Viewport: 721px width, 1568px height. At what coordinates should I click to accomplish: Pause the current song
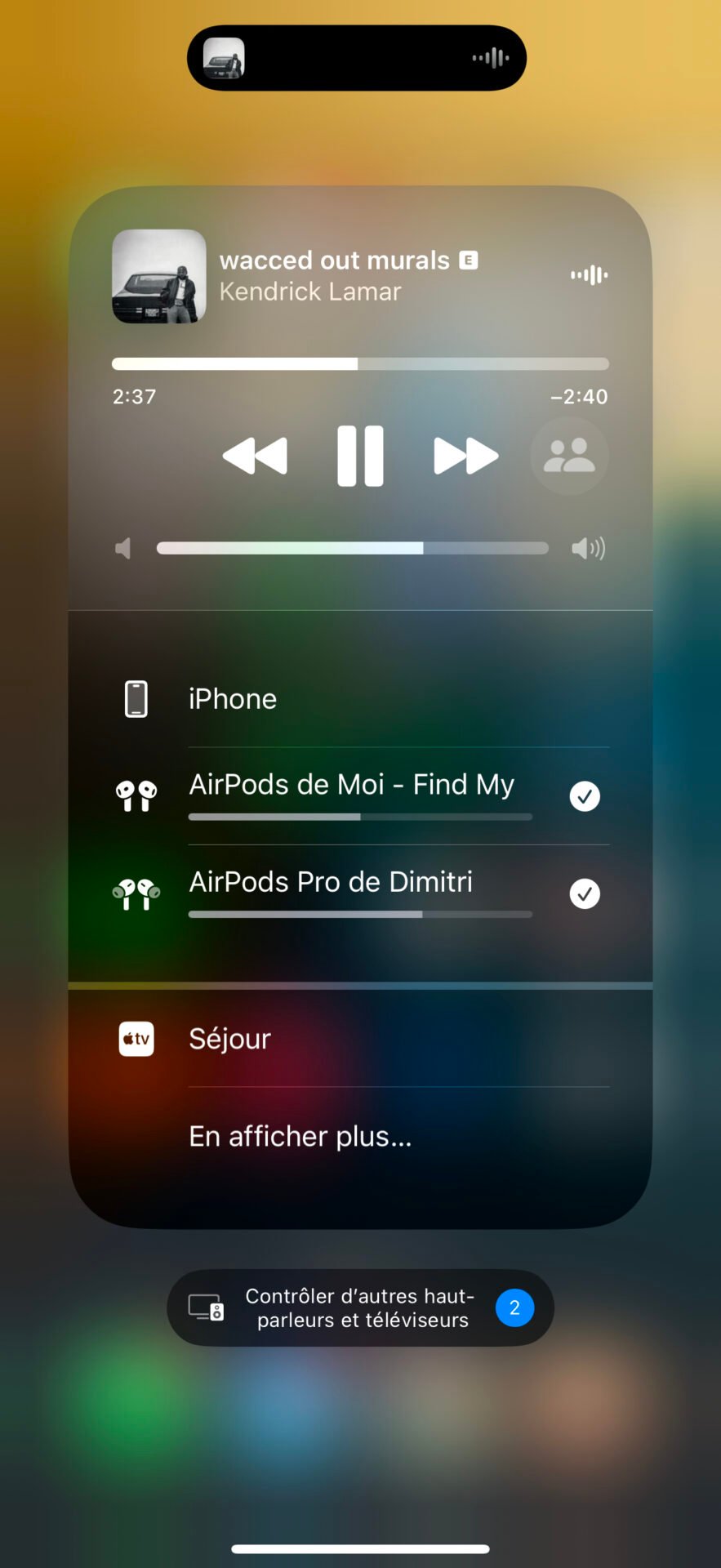pyautogui.click(x=360, y=456)
